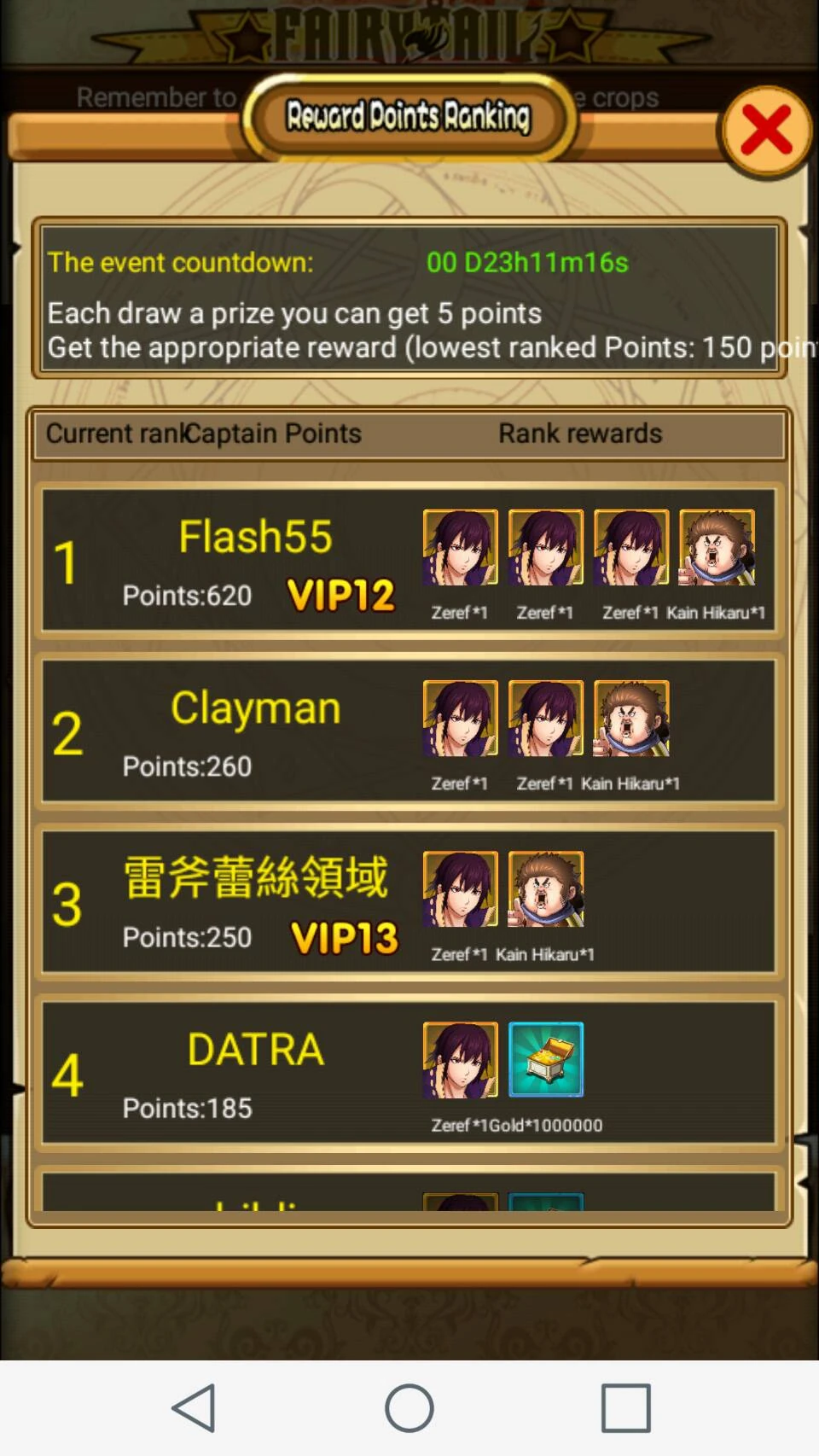This screenshot has width=819, height=1456.
Task: Tap the Kain Hikaru reward icon for Clayman
Action: pyautogui.click(x=631, y=719)
